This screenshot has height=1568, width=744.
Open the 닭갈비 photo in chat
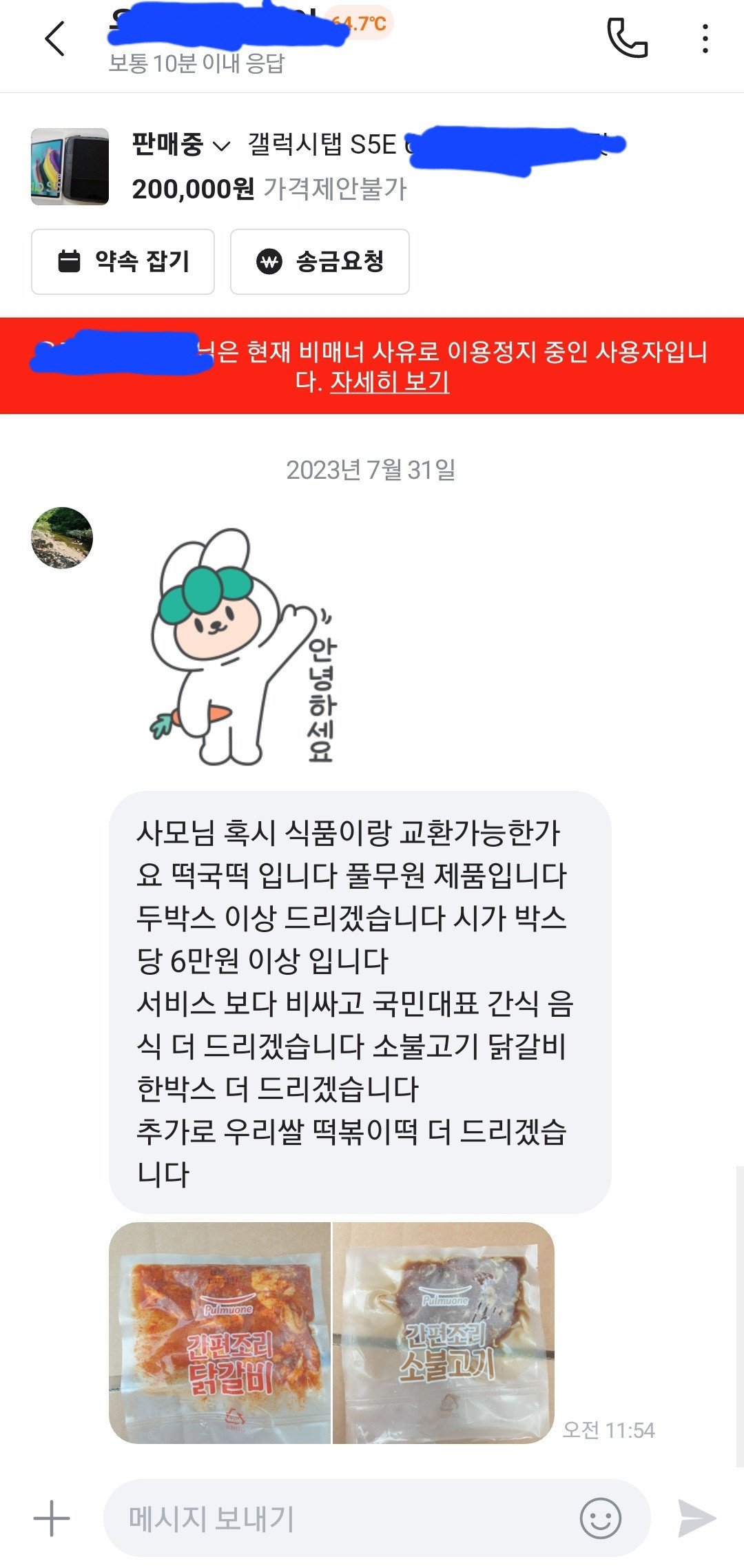click(x=220, y=1332)
